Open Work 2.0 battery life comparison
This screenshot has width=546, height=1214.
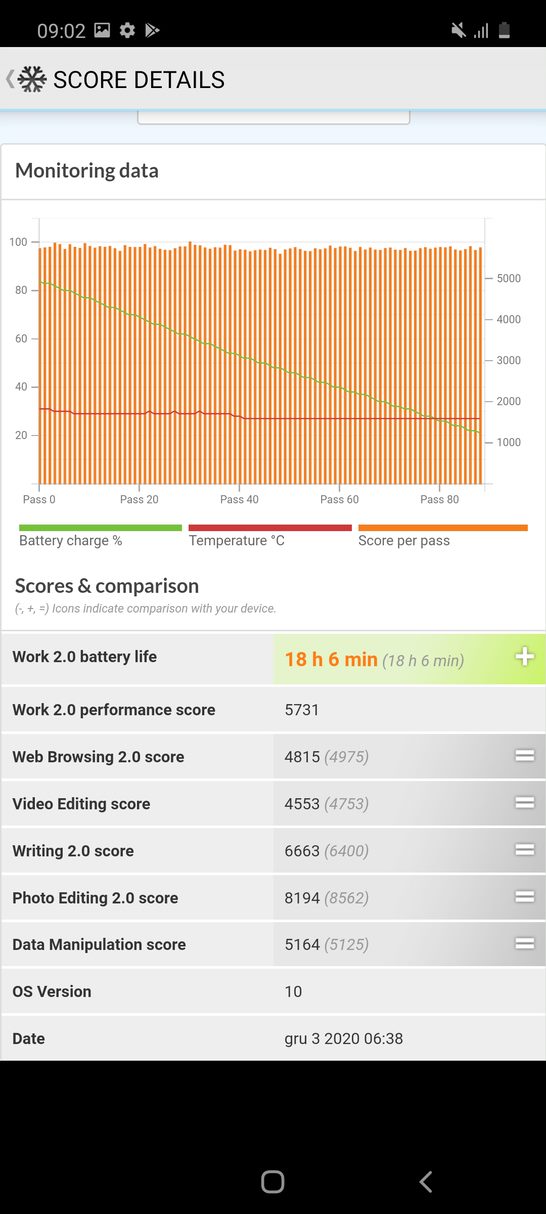pos(273,658)
